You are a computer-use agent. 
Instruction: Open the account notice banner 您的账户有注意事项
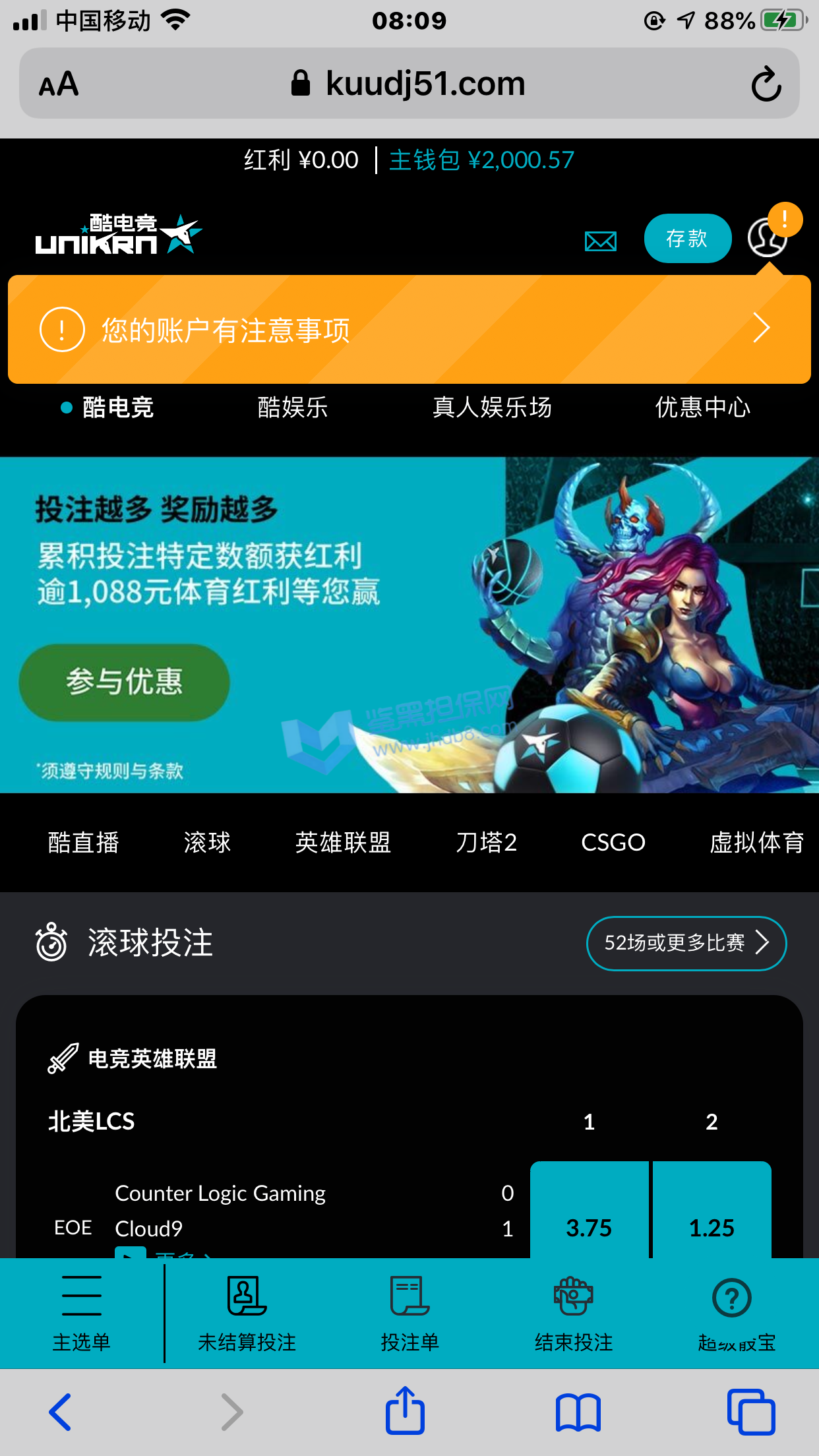click(x=409, y=329)
